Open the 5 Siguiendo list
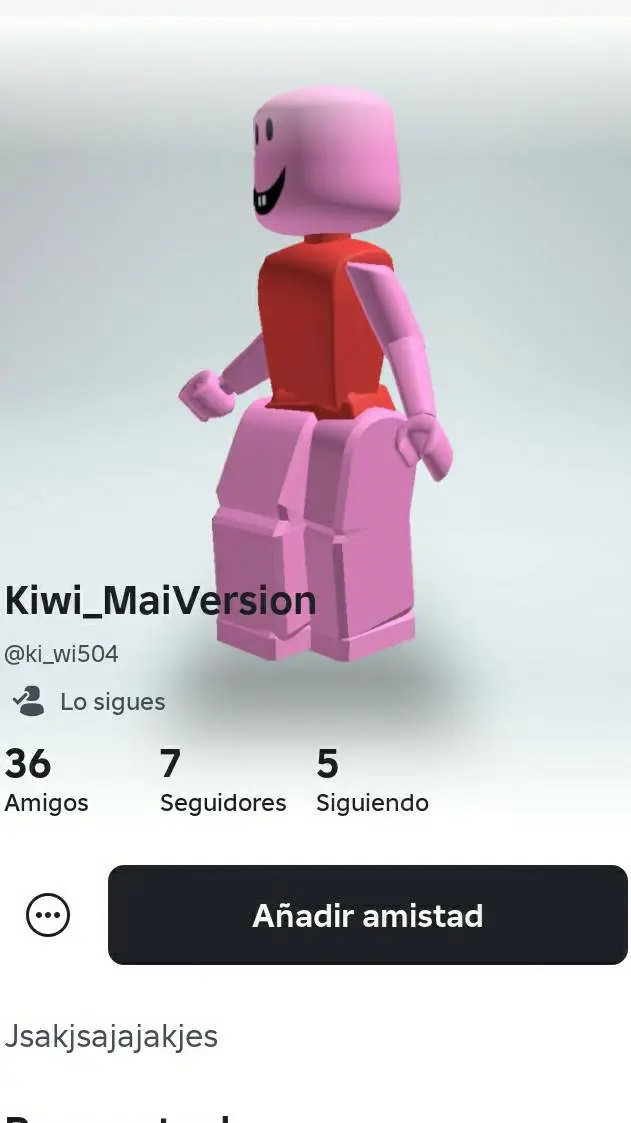 pos(372,781)
